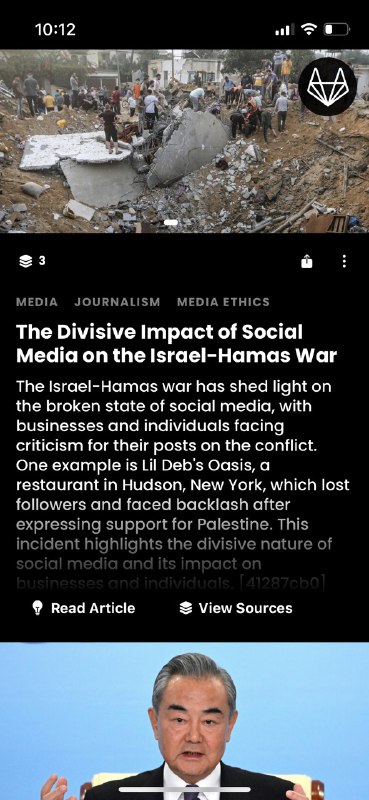Open the fox logo button
This screenshot has height=800, width=369.
(327, 86)
